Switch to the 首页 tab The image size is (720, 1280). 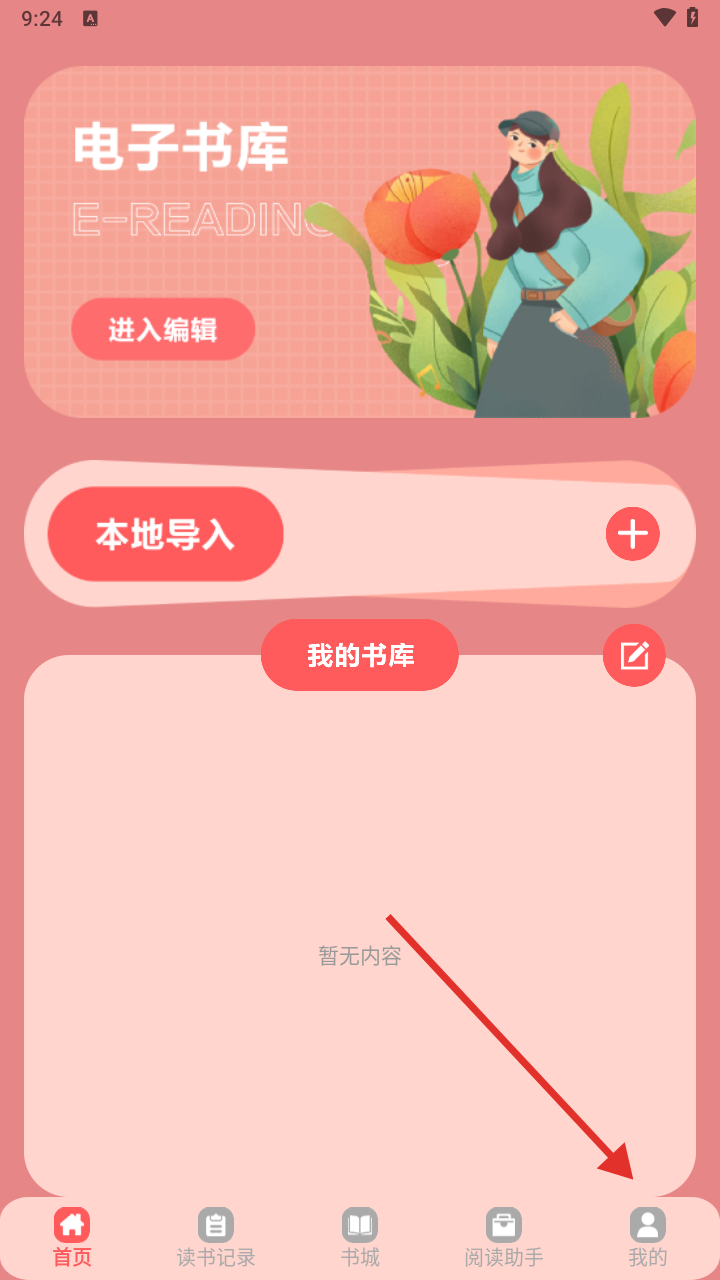click(72, 1237)
